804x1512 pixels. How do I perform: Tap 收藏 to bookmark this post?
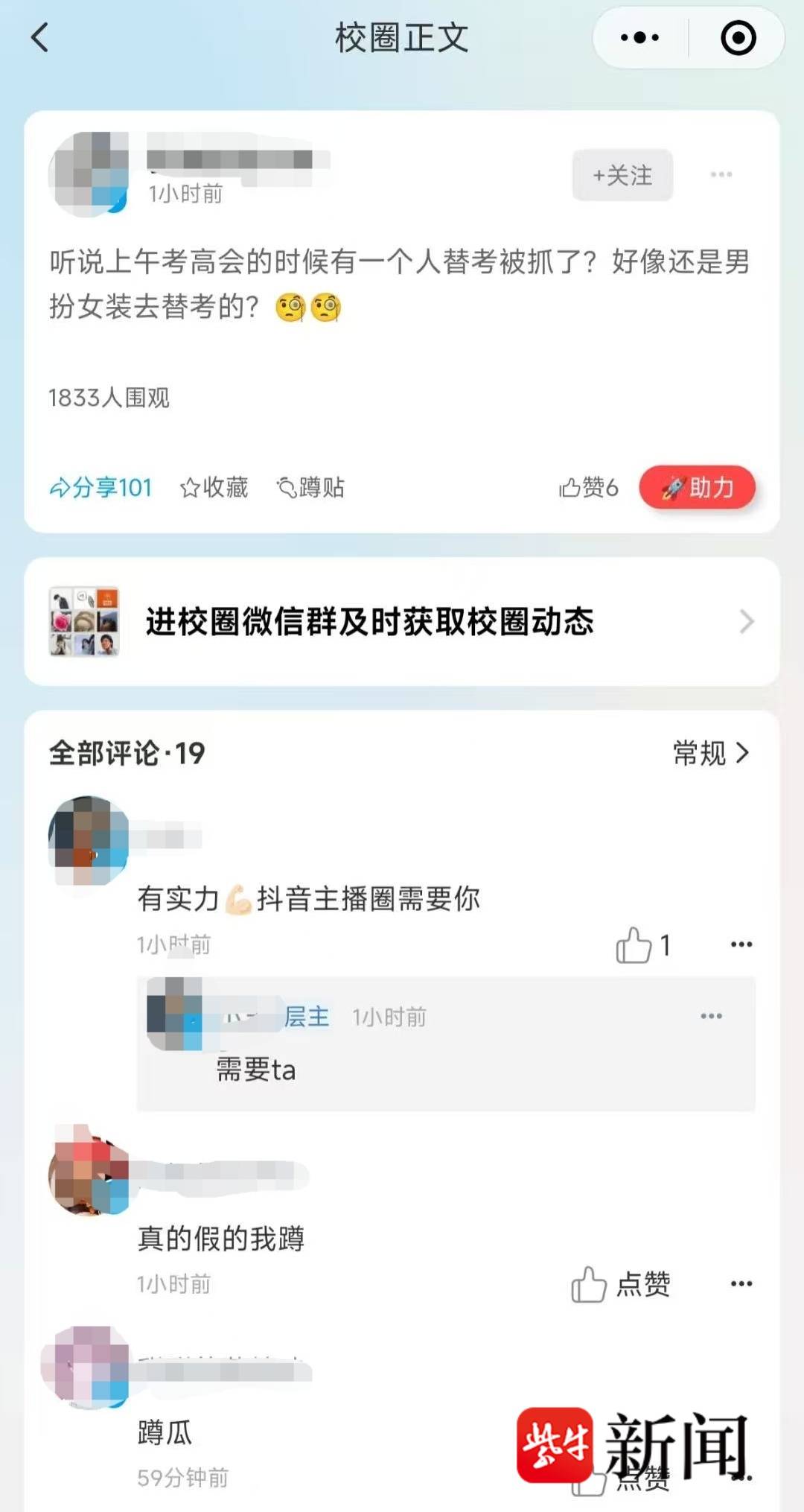pyautogui.click(x=214, y=488)
